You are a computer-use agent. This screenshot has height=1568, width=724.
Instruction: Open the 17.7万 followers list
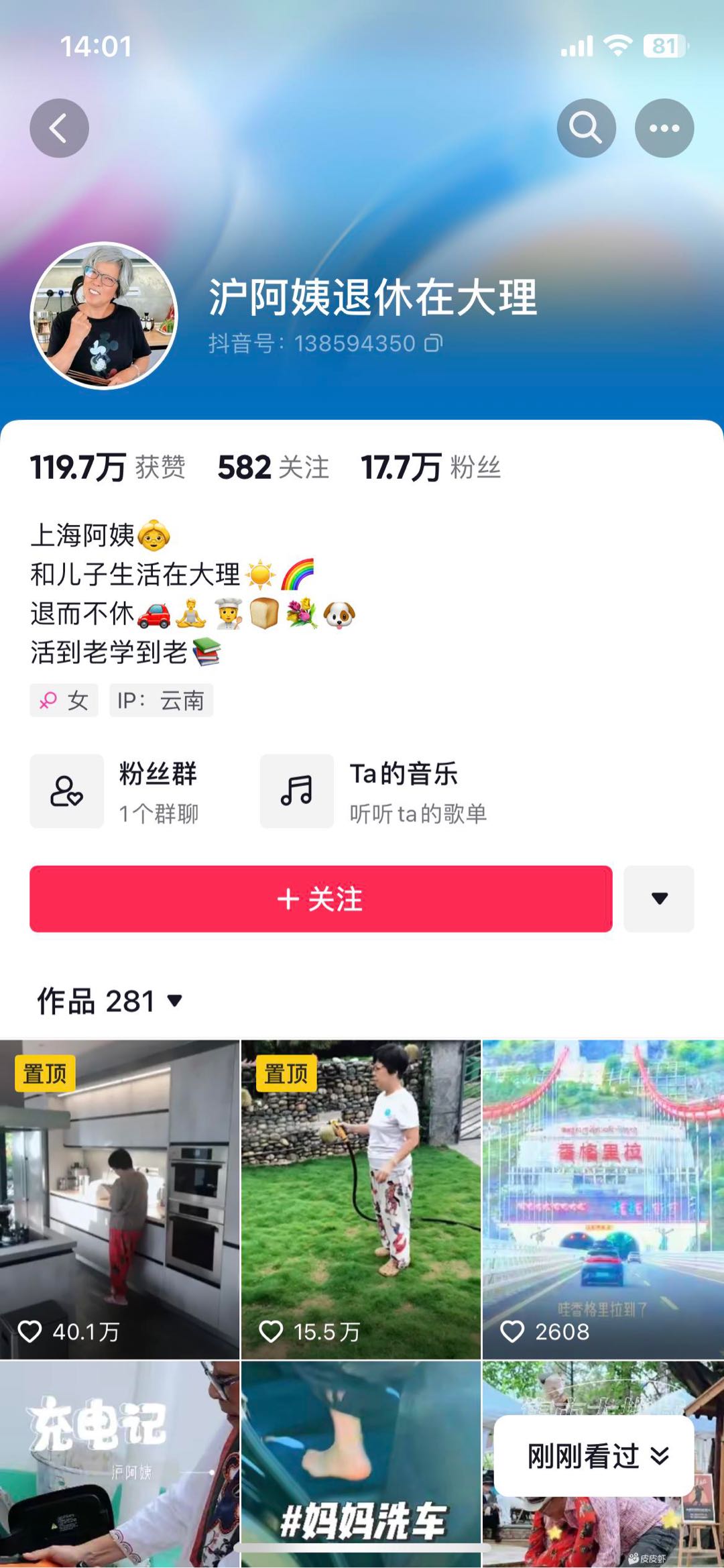(x=430, y=467)
